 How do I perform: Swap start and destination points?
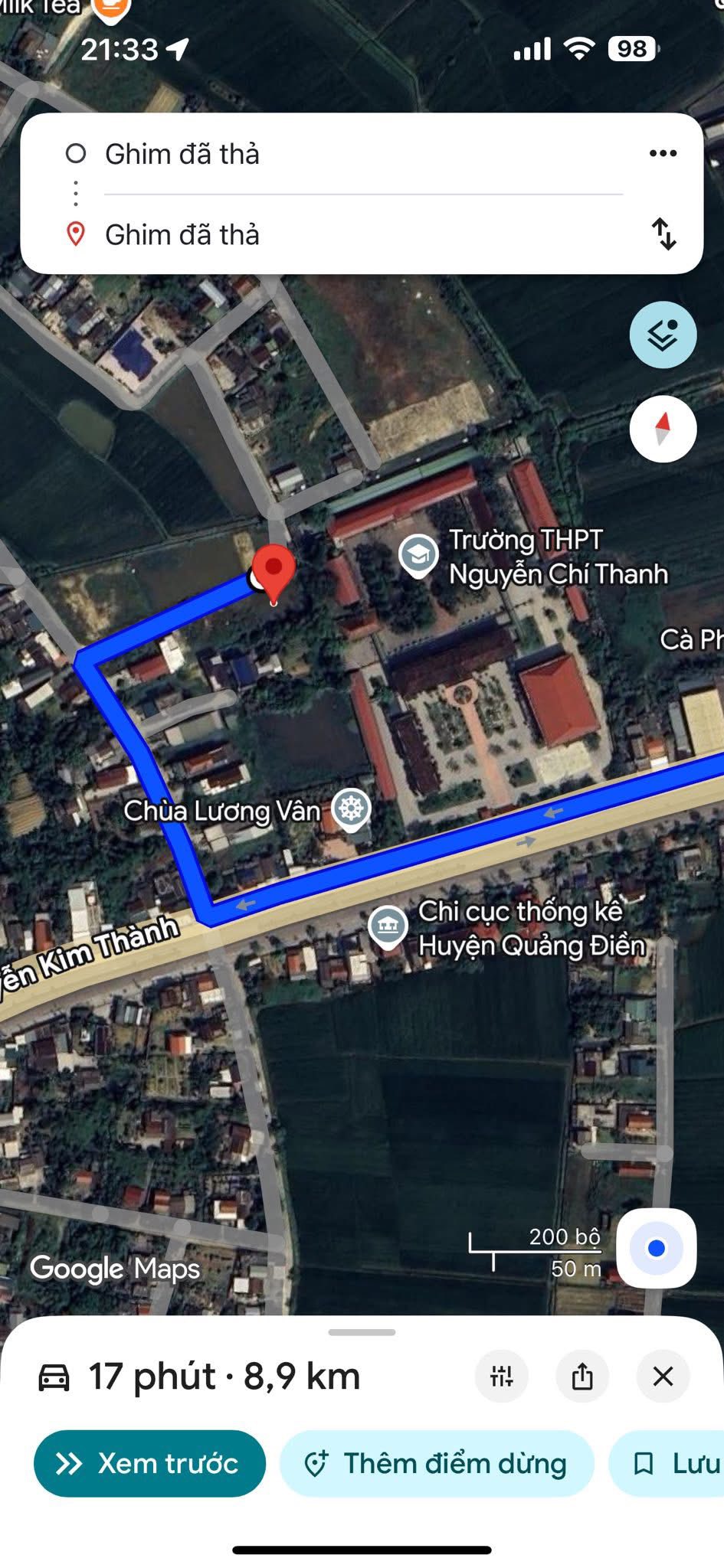click(663, 234)
